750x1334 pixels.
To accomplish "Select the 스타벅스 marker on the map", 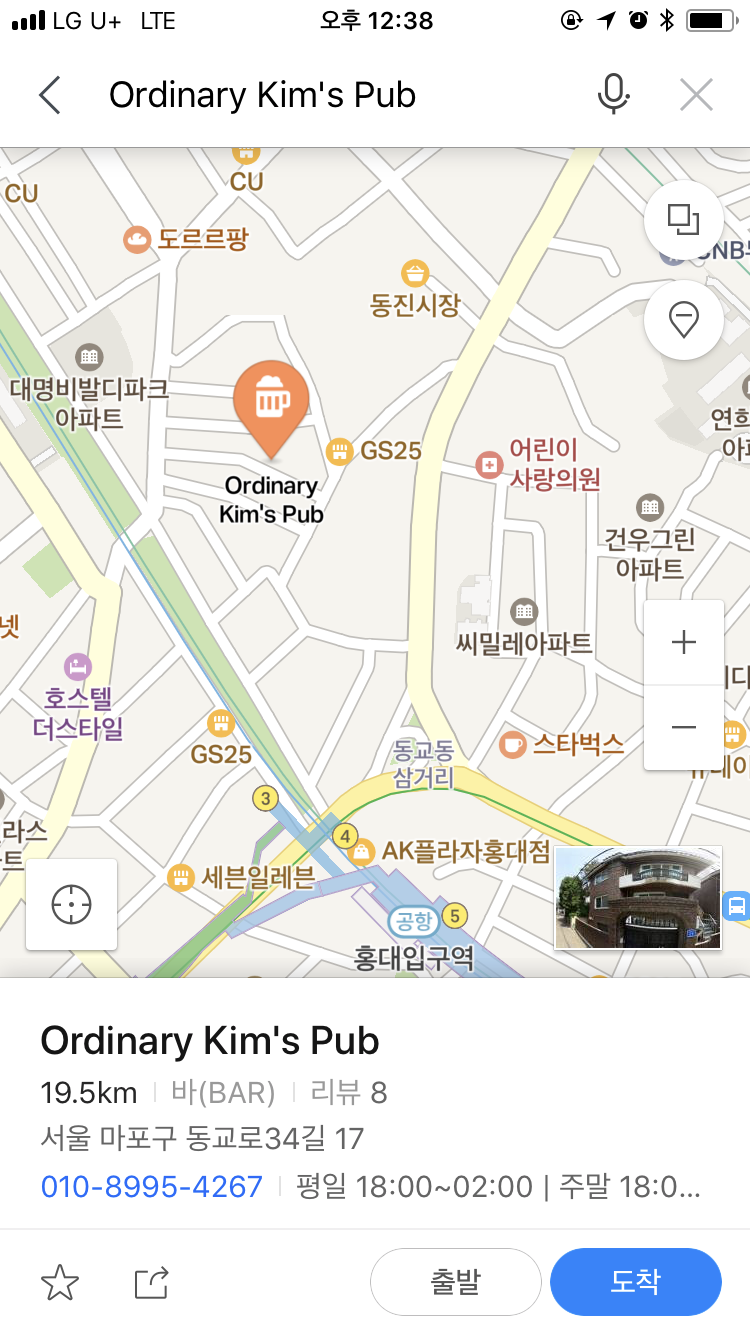I will point(513,744).
